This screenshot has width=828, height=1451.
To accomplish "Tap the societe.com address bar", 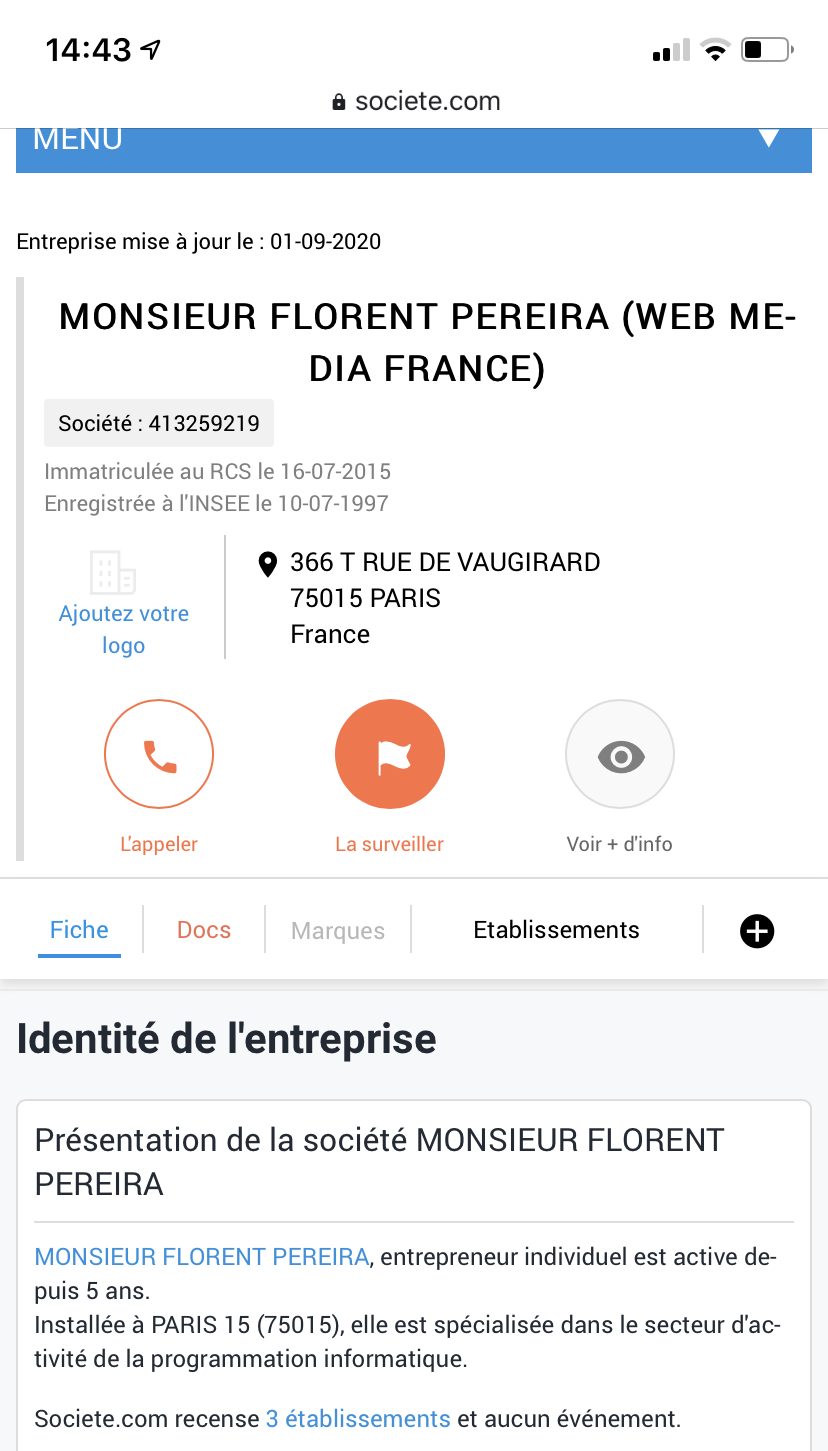I will click(x=414, y=101).
